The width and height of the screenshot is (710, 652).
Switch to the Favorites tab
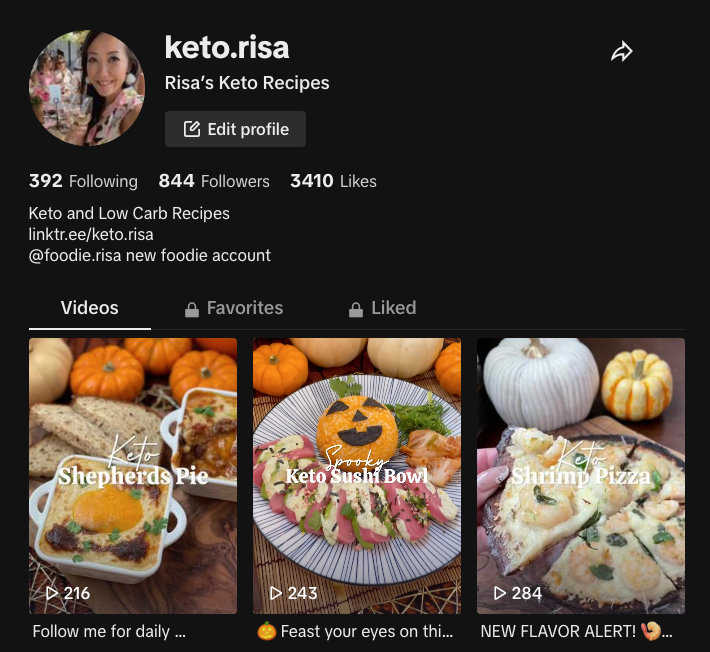pyautogui.click(x=234, y=308)
